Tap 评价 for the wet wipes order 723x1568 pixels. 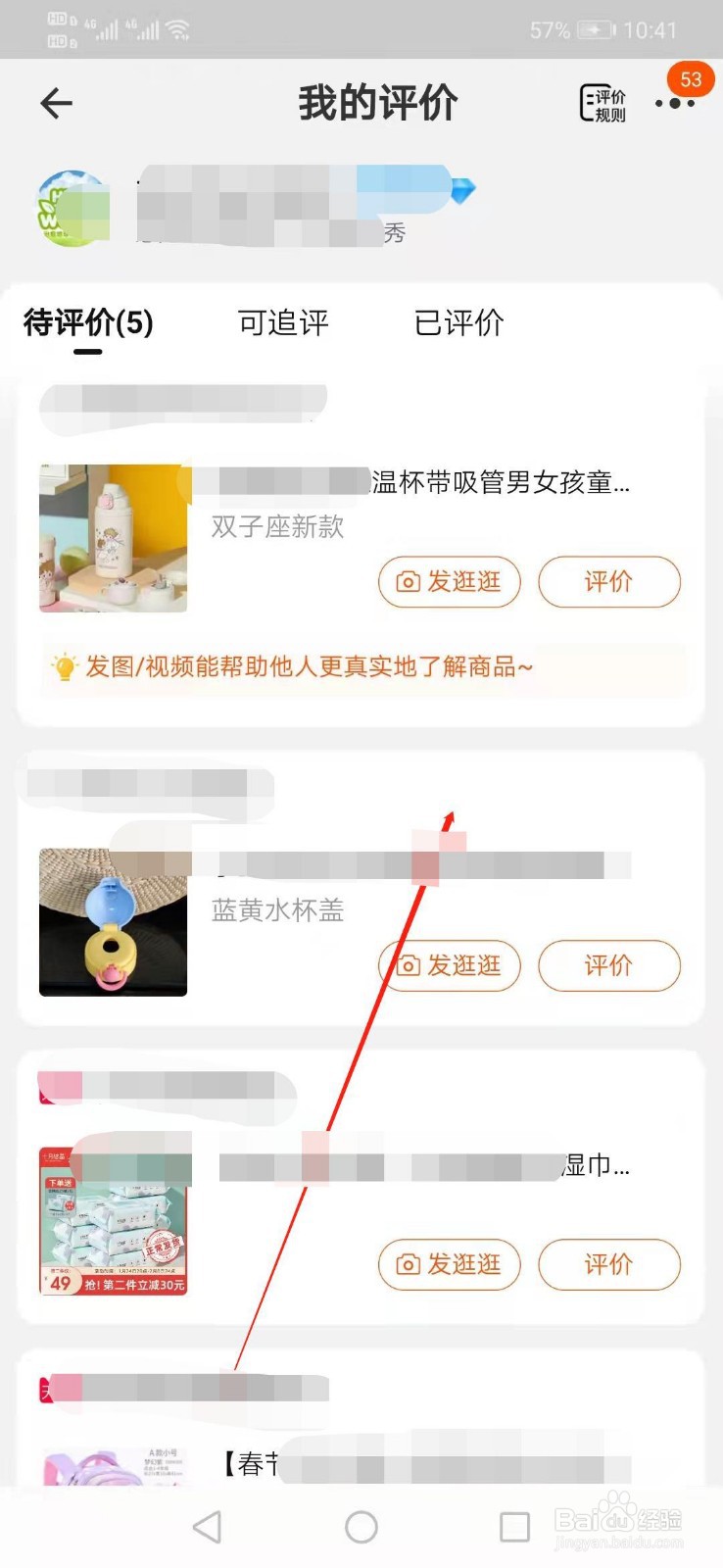coord(609,1265)
